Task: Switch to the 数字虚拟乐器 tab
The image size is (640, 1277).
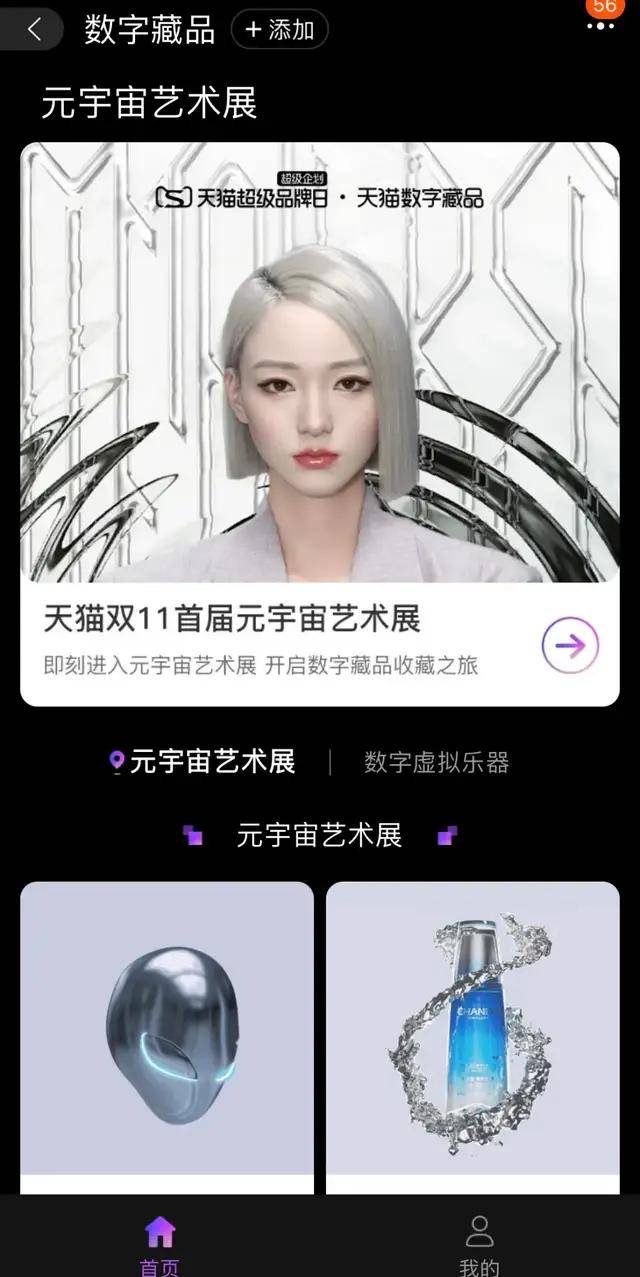Action: tap(437, 763)
